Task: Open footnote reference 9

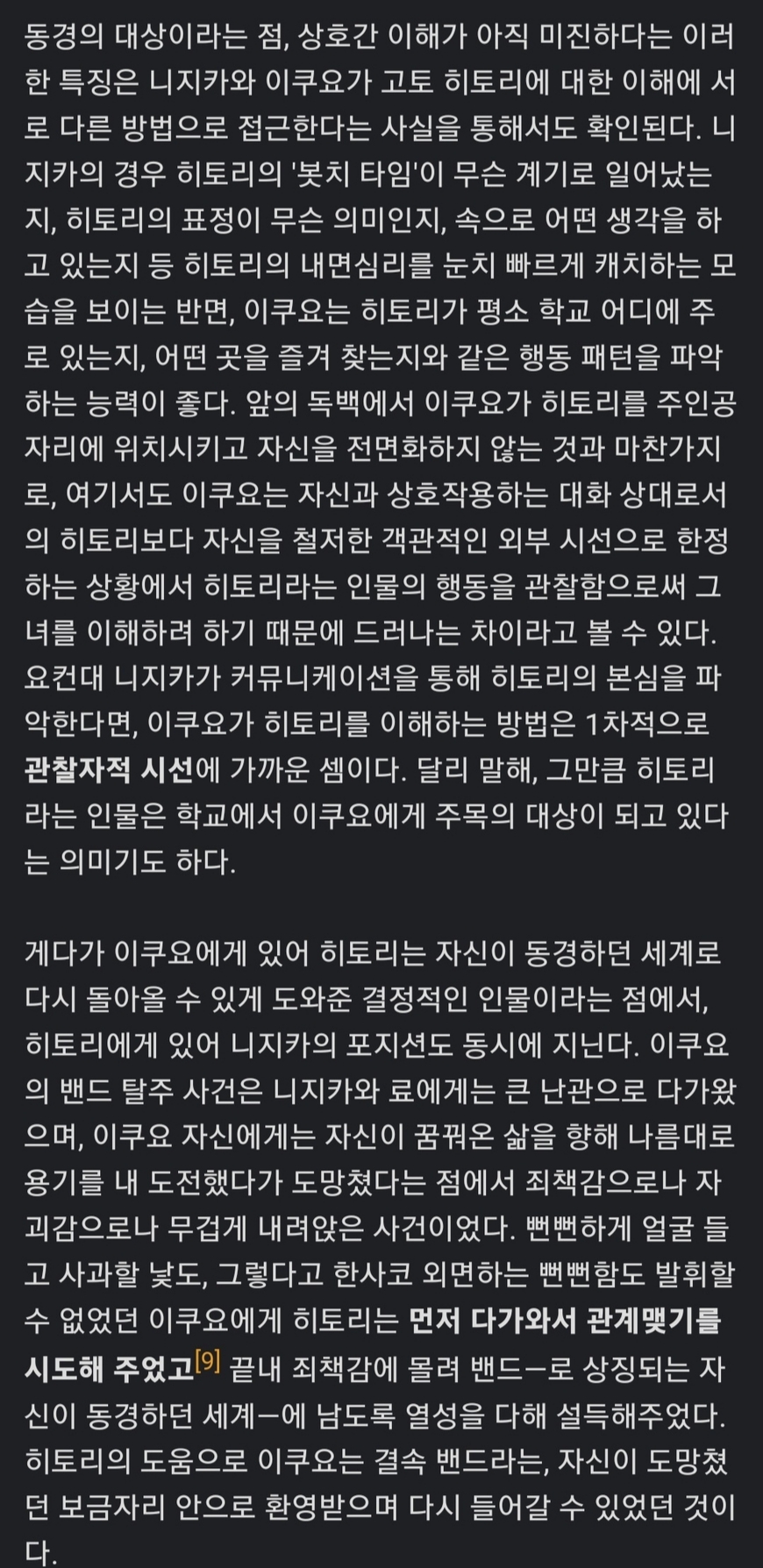Action: point(208,1360)
